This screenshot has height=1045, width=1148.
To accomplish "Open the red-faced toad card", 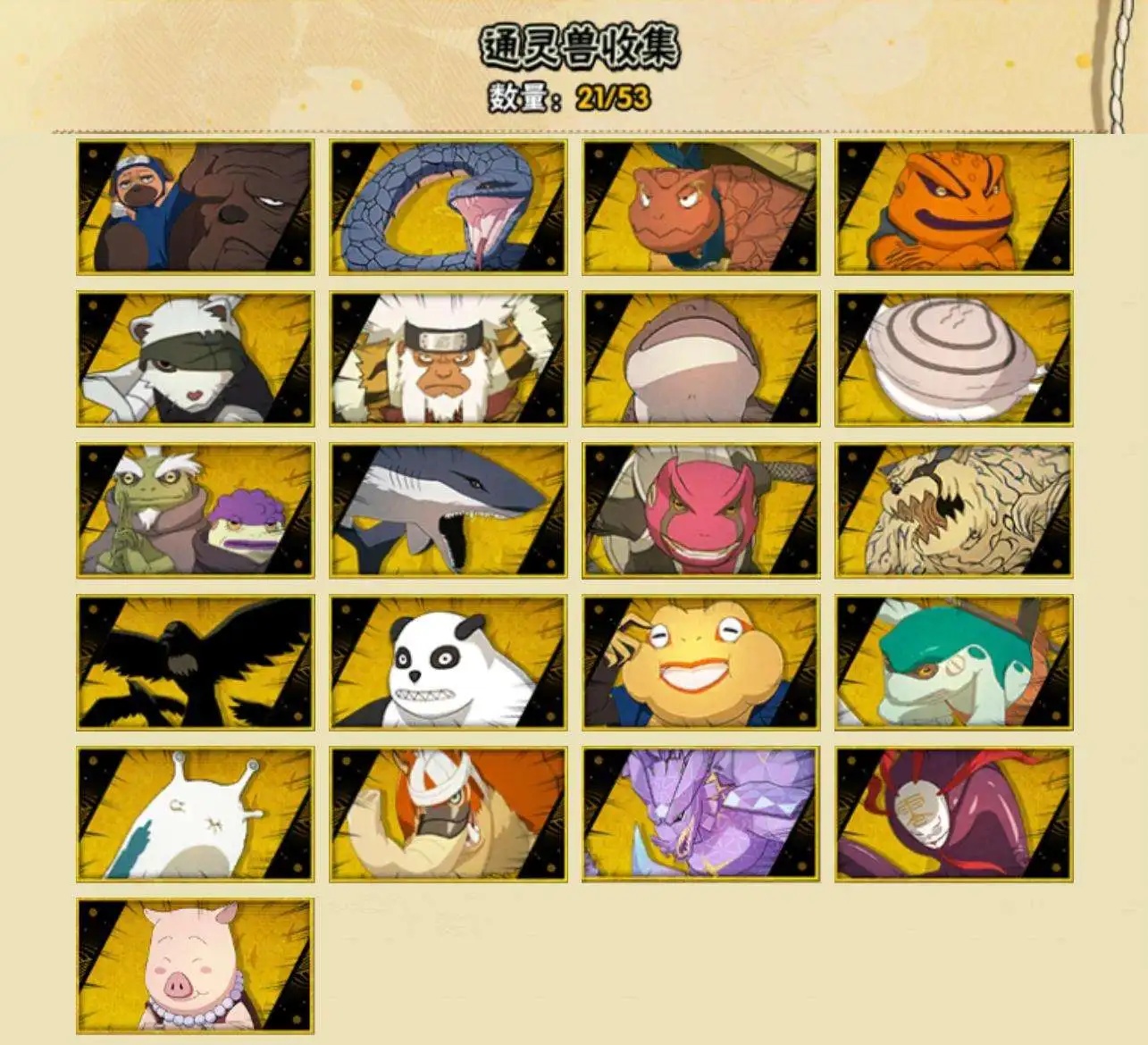I will point(701,511).
